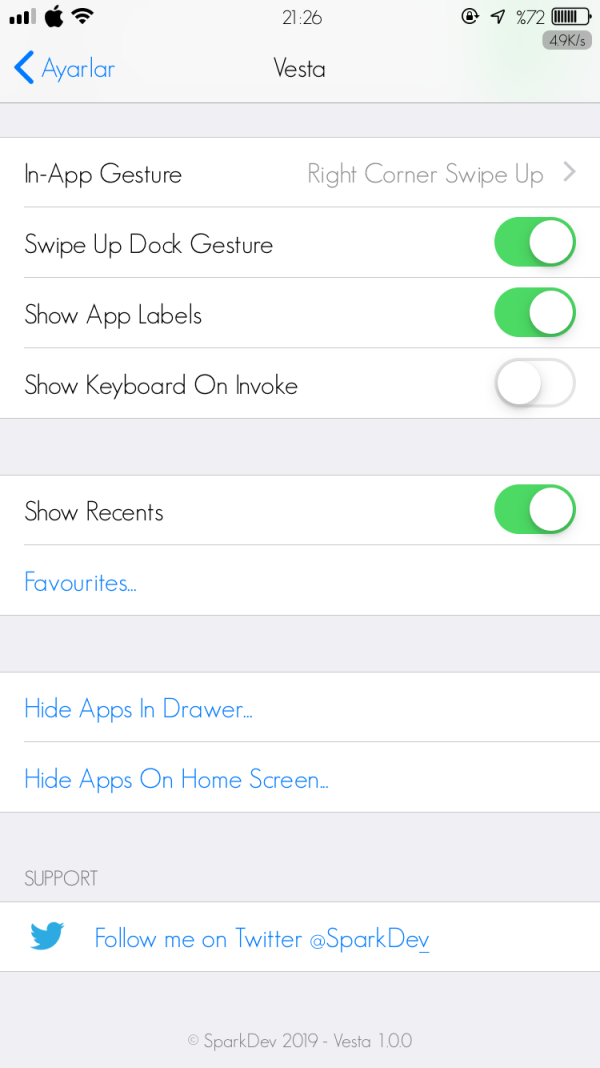
Task: Turn off Swipe Up Dock Gesture
Action: tap(534, 244)
